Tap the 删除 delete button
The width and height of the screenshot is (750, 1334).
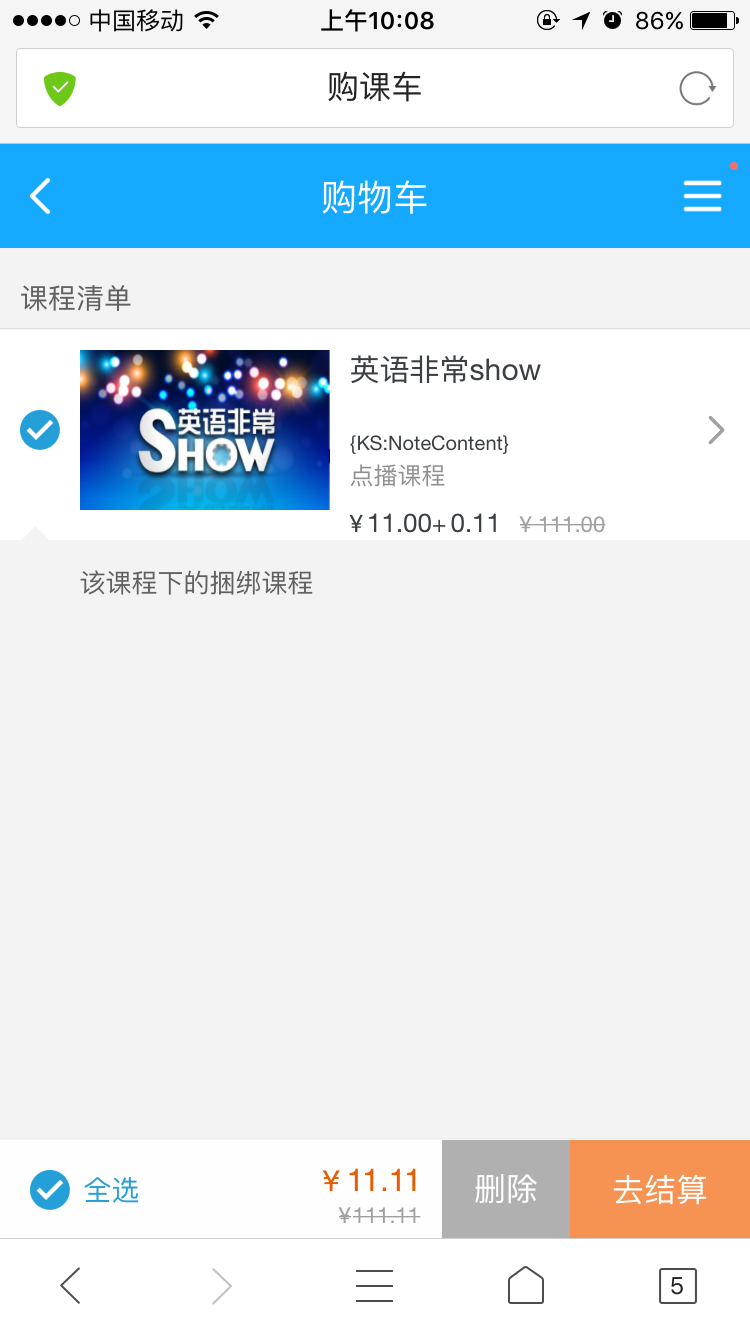click(505, 1189)
